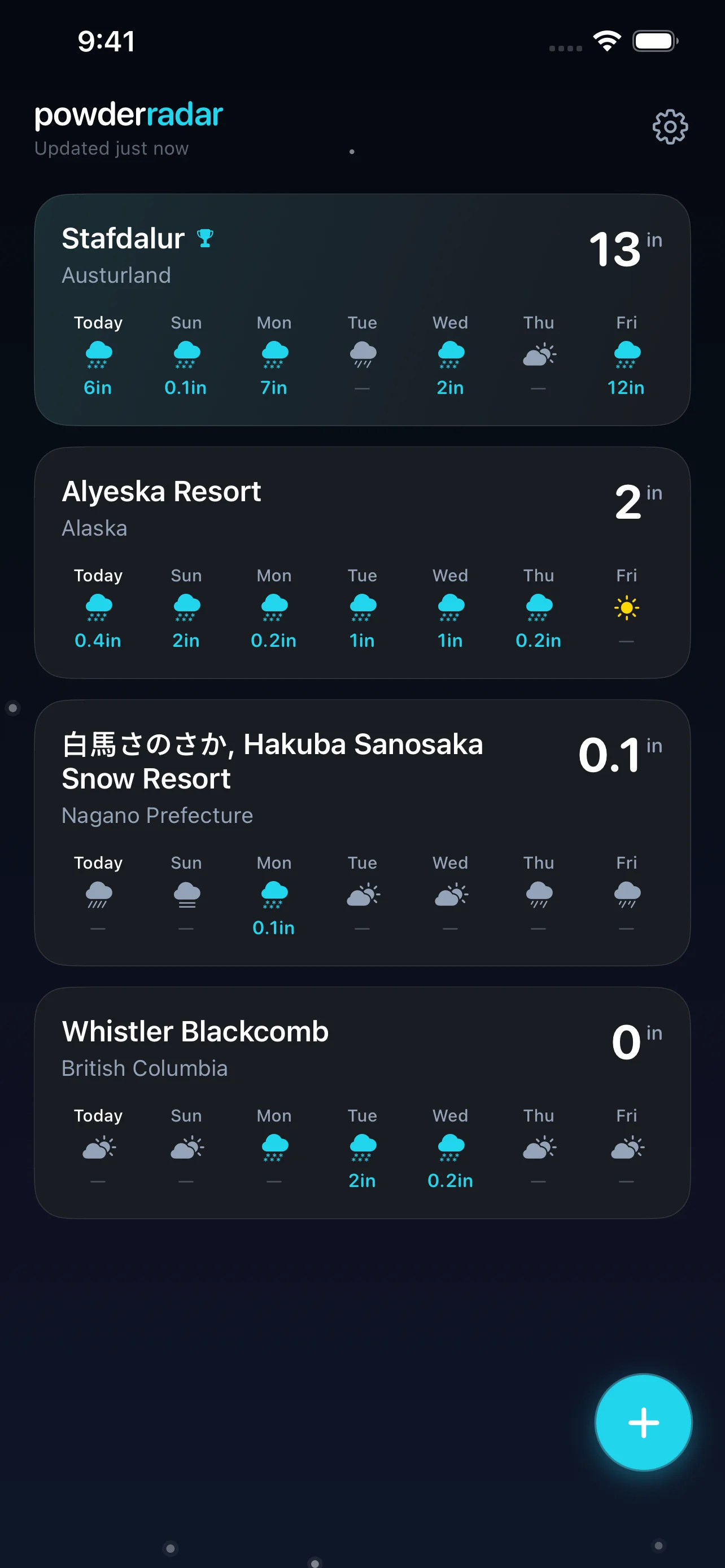The height and width of the screenshot is (1568, 725).
Task: Select the 12in Friday forecast for Stafdalur
Action: click(626, 388)
